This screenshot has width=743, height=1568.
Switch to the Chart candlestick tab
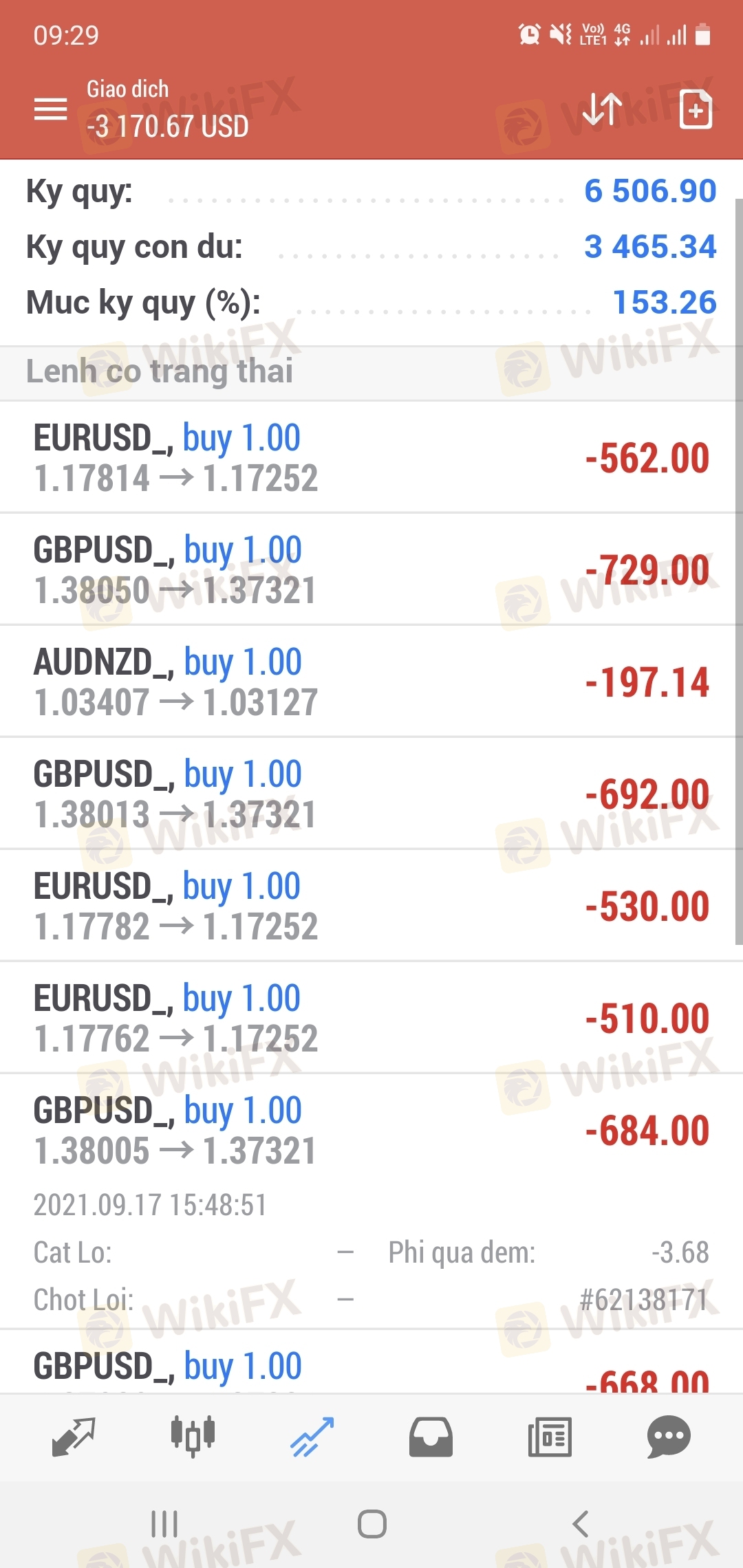(x=193, y=1437)
